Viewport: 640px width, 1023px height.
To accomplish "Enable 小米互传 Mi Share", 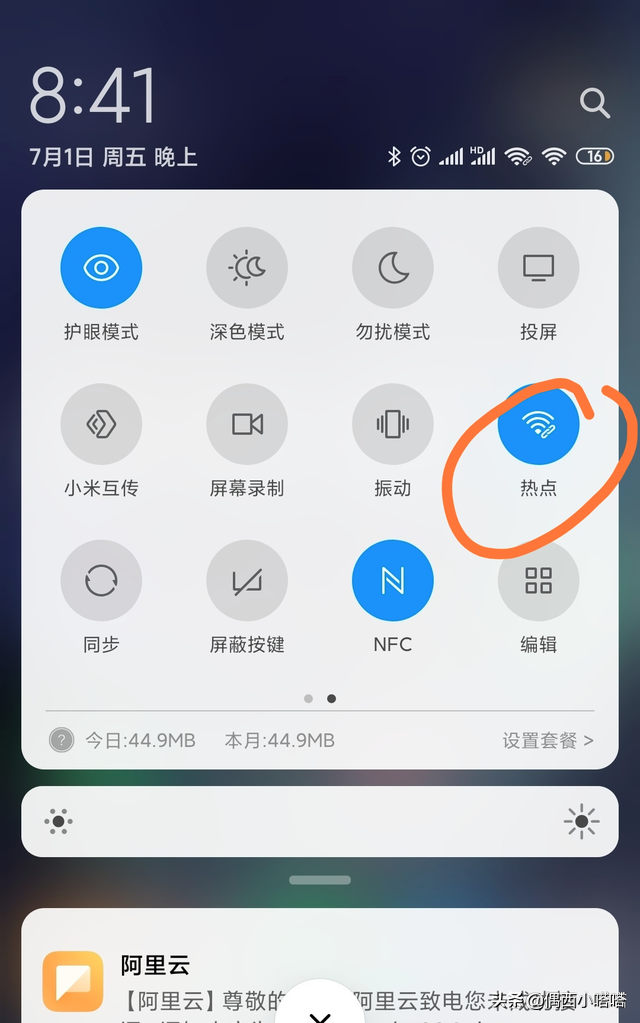I will click(101, 424).
